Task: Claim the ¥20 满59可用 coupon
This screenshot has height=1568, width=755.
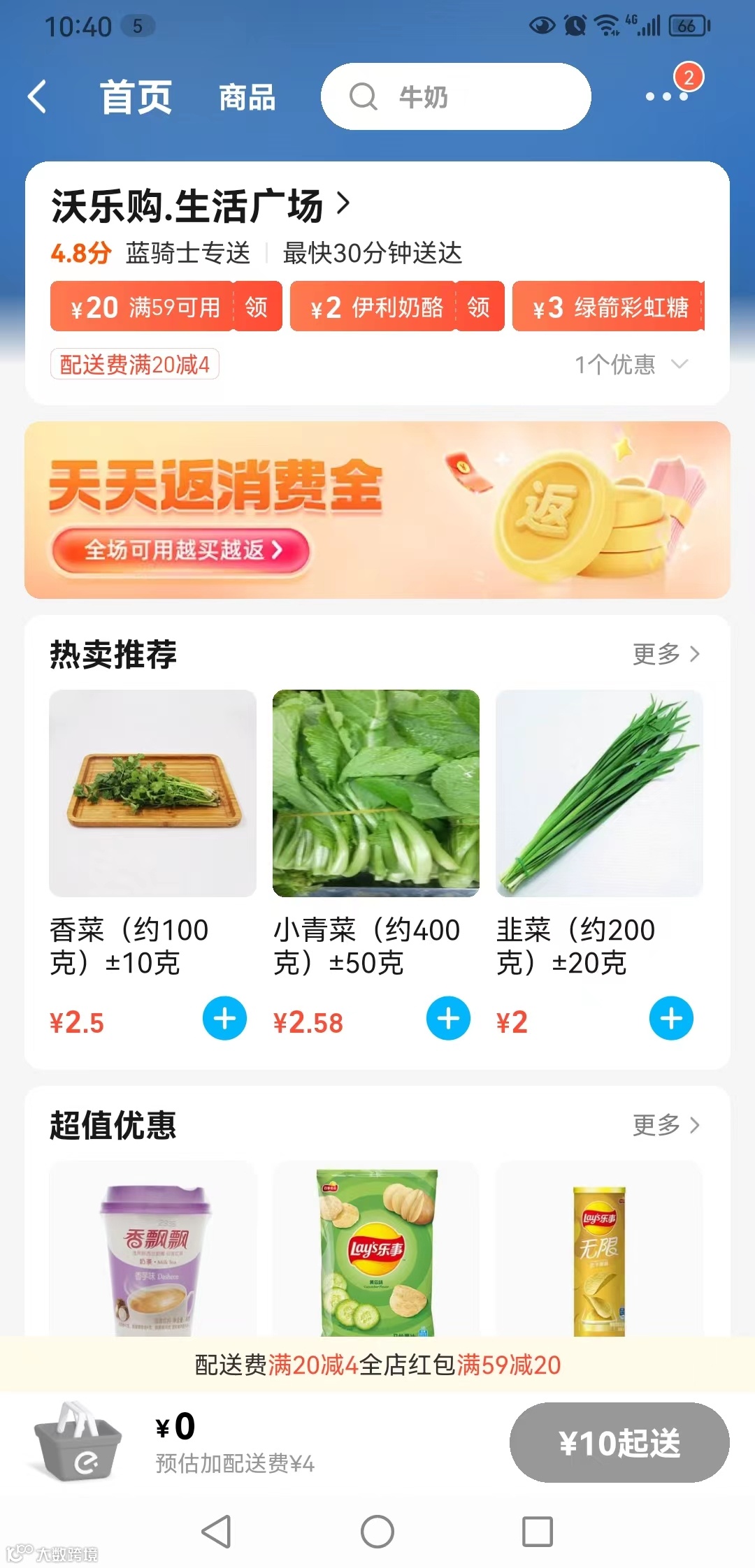Action: click(256, 307)
